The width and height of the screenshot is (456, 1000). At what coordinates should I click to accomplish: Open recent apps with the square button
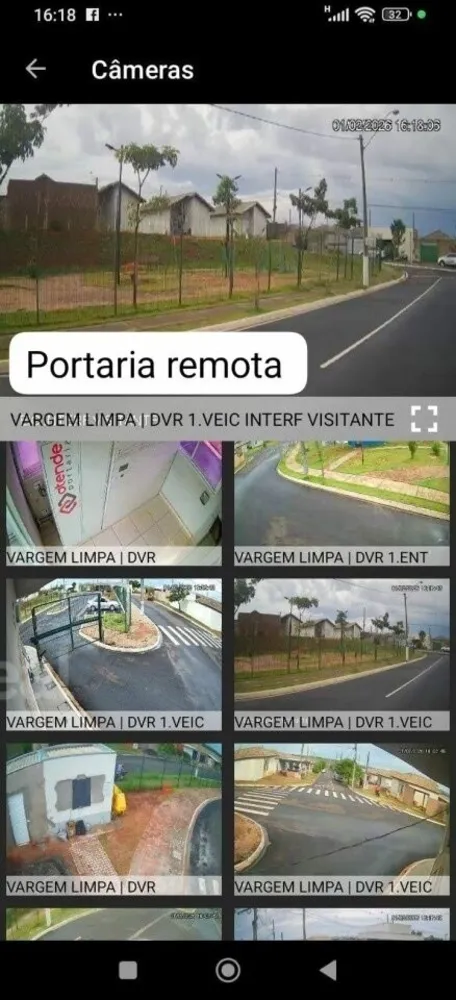(128, 970)
